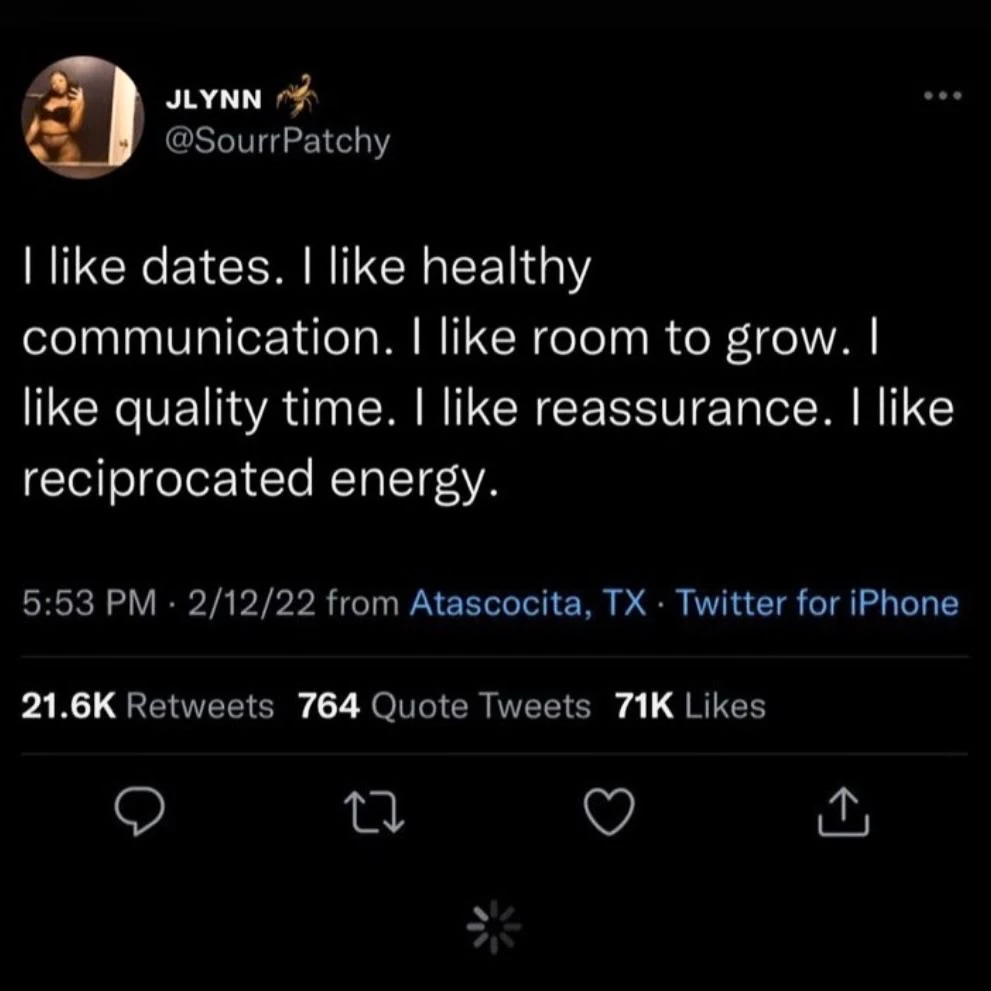991x991 pixels.
Task: Open the @SourrPatchy handle
Action: point(275,142)
